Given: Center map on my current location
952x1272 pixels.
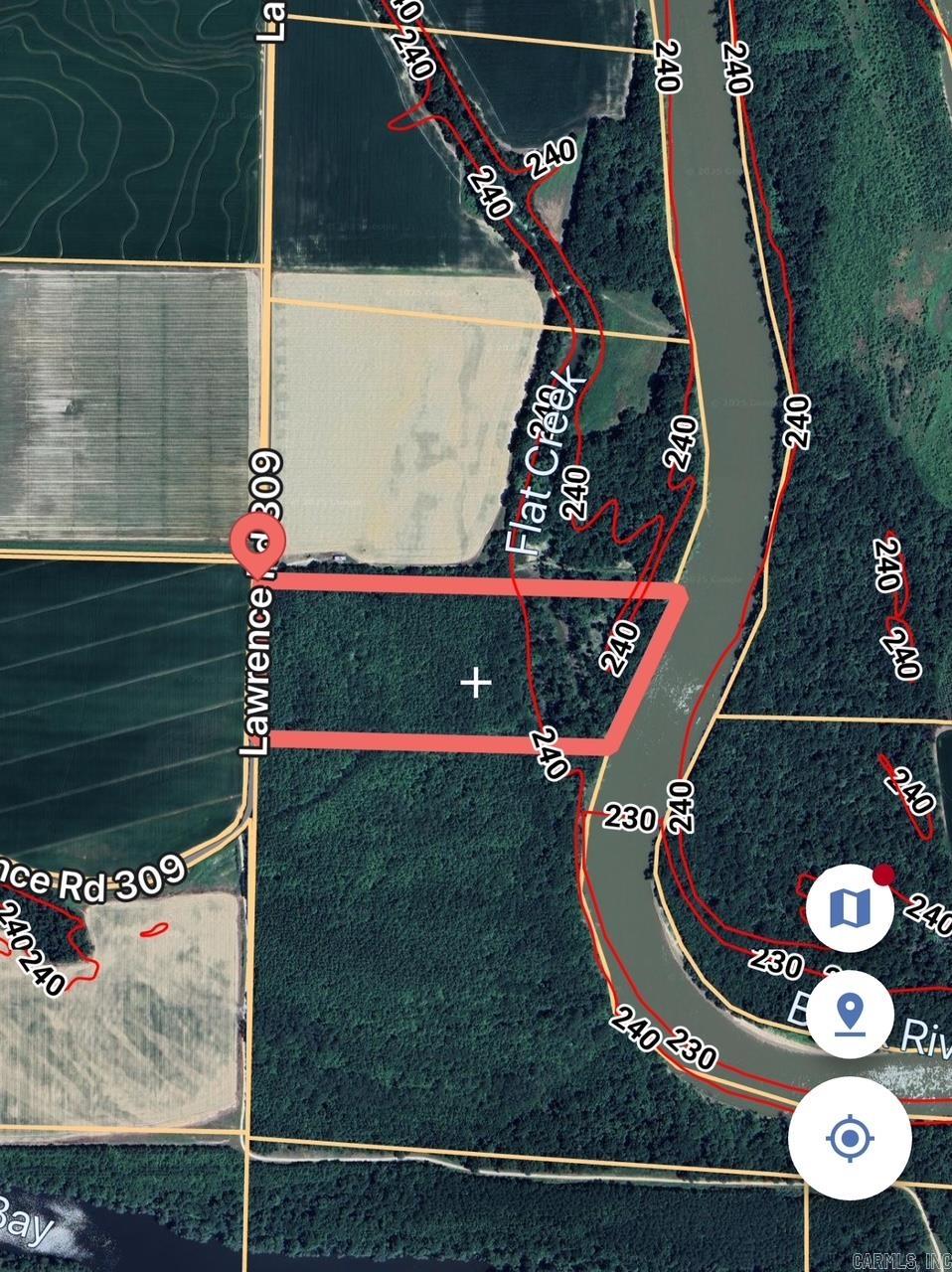Looking at the screenshot, I should point(848,1138).
